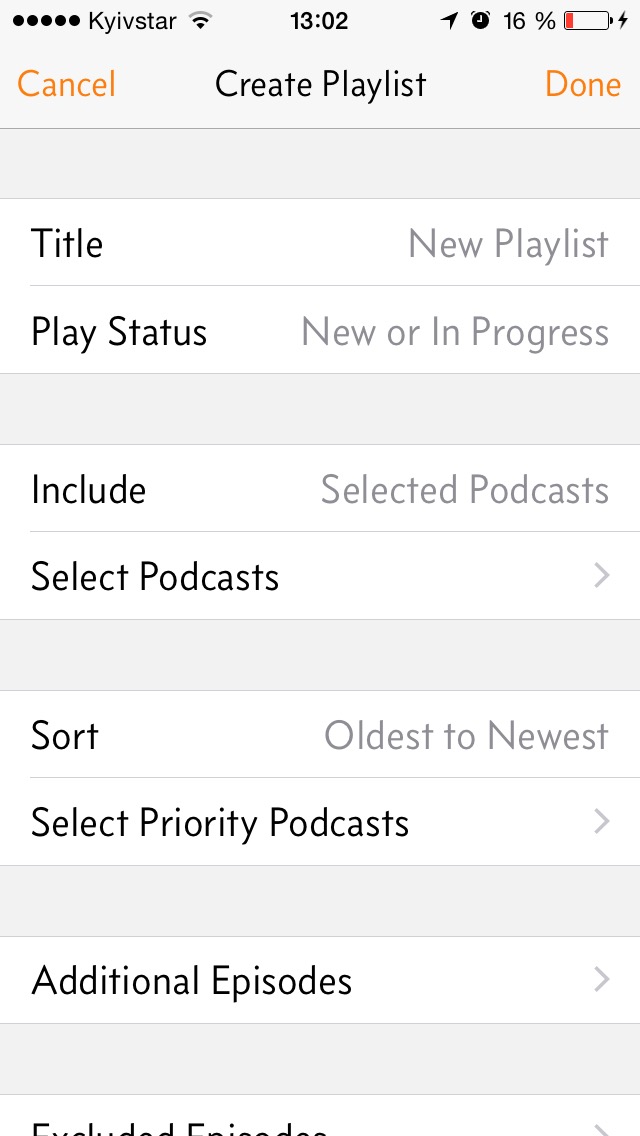Open Select Podcasts

[x=320, y=576]
